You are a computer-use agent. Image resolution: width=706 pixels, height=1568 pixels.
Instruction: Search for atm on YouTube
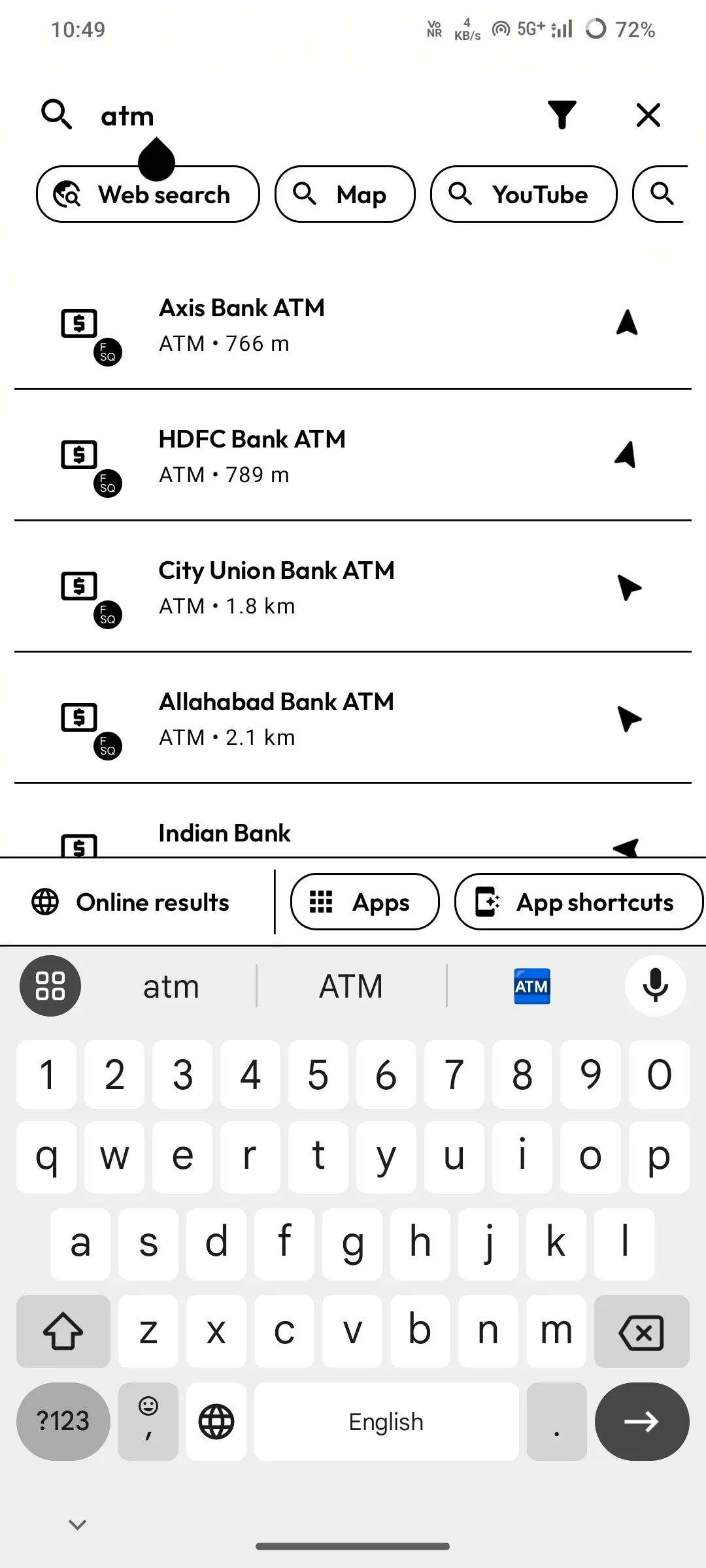click(523, 194)
